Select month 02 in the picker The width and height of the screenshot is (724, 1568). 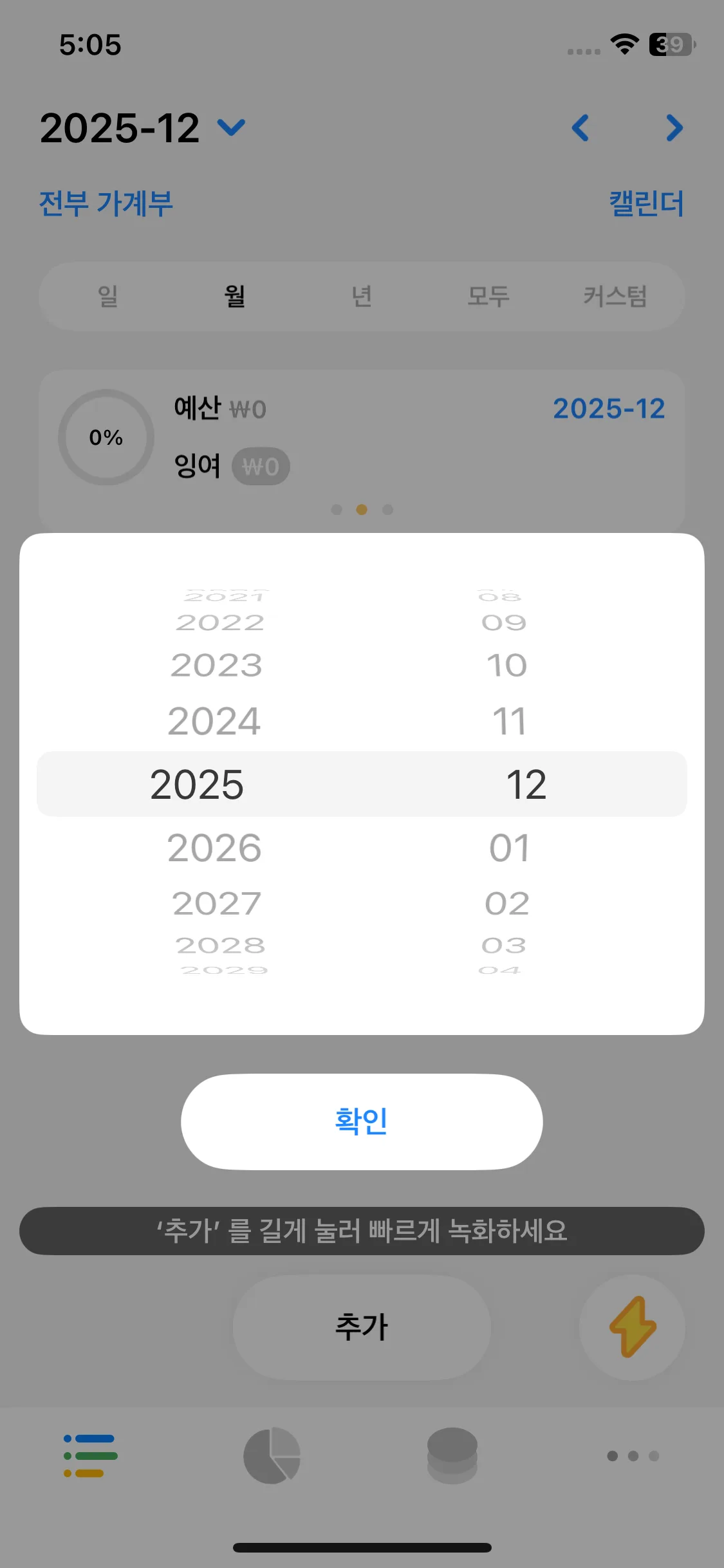point(507,903)
